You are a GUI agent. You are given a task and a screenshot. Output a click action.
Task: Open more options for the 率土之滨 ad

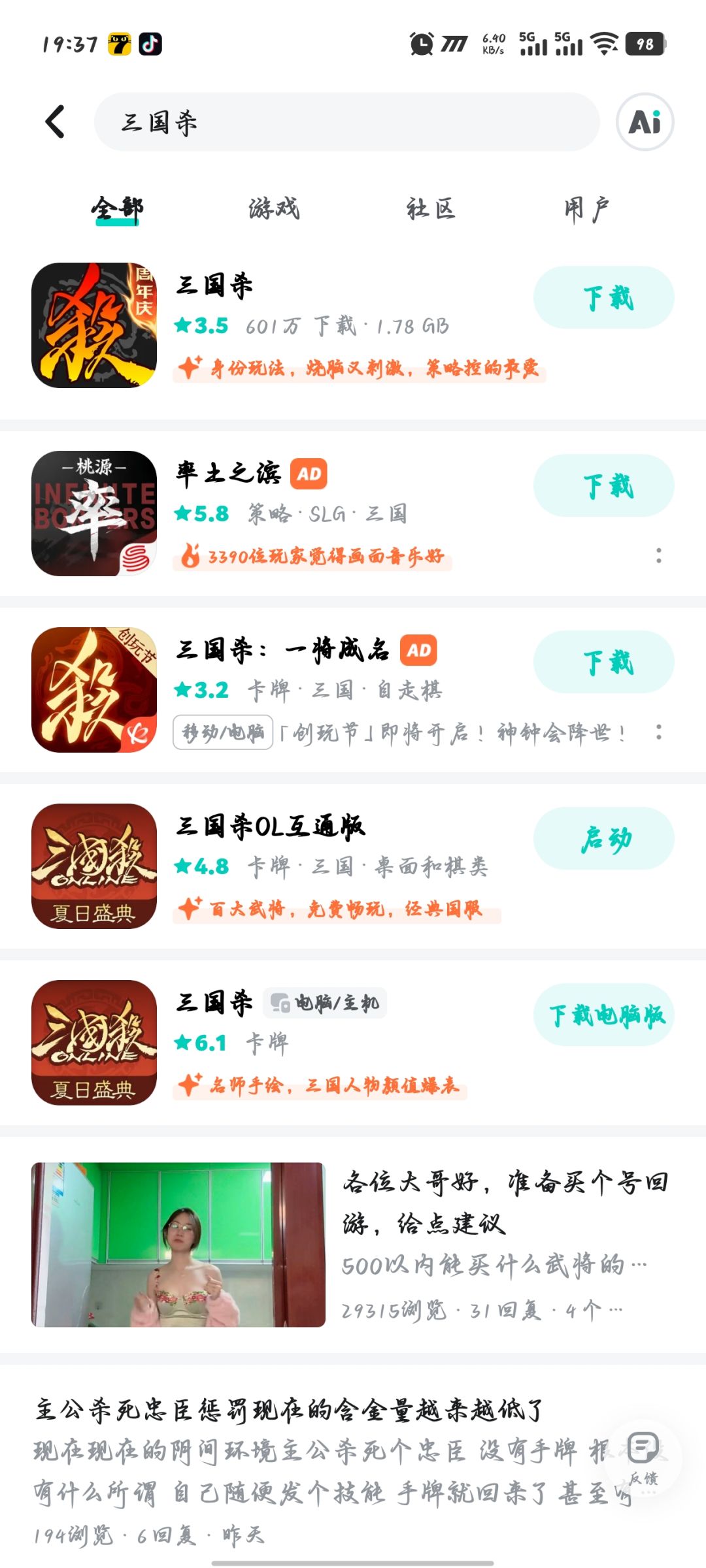pyautogui.click(x=658, y=555)
